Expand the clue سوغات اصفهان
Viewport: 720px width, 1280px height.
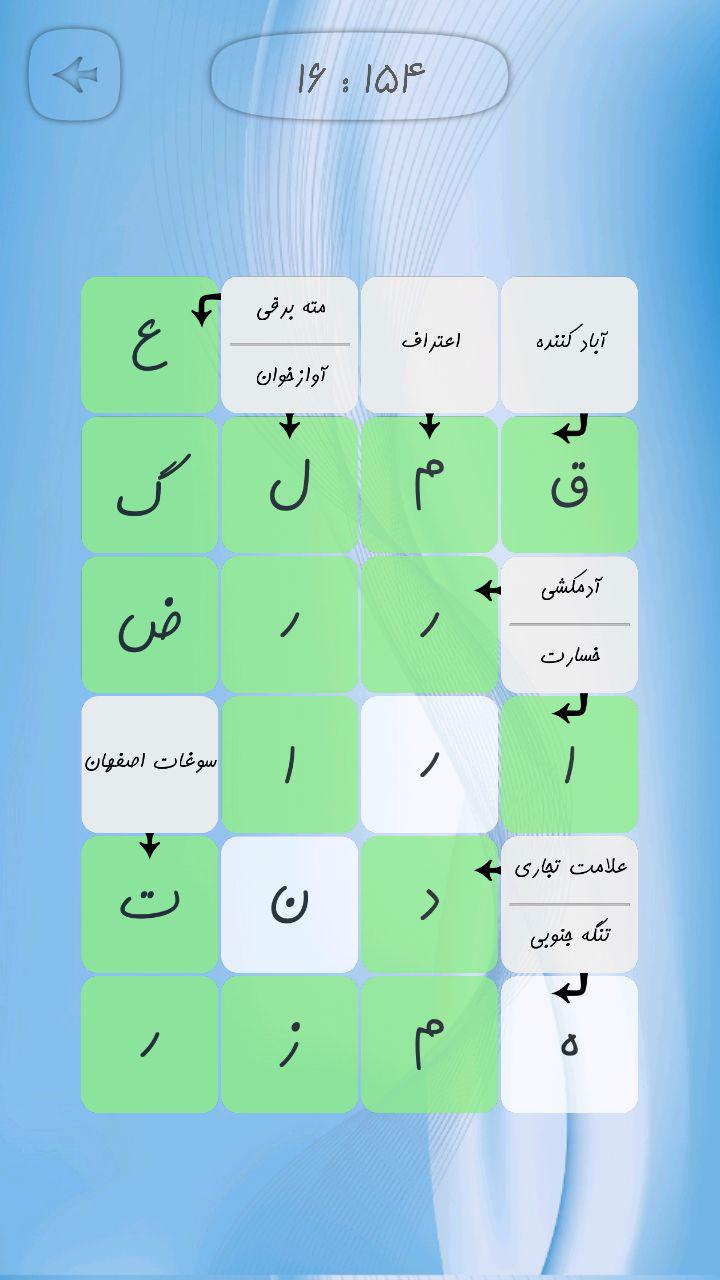(x=148, y=763)
